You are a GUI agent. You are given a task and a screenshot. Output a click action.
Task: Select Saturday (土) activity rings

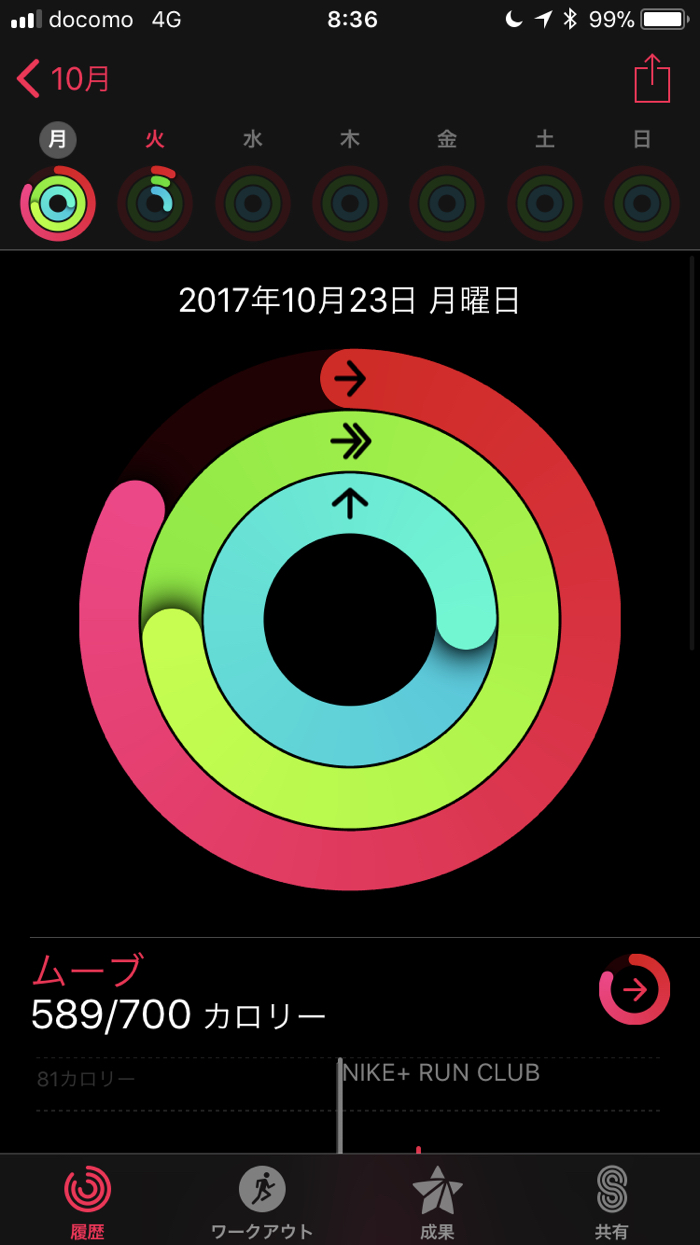click(545, 203)
